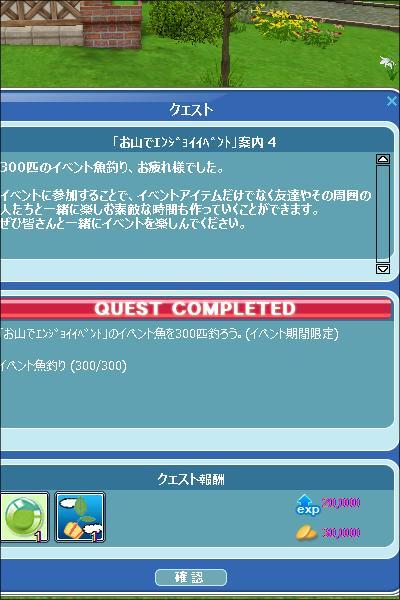Select the leaf and bucket reward item
This screenshot has height=600, width=400.
pos(80,517)
